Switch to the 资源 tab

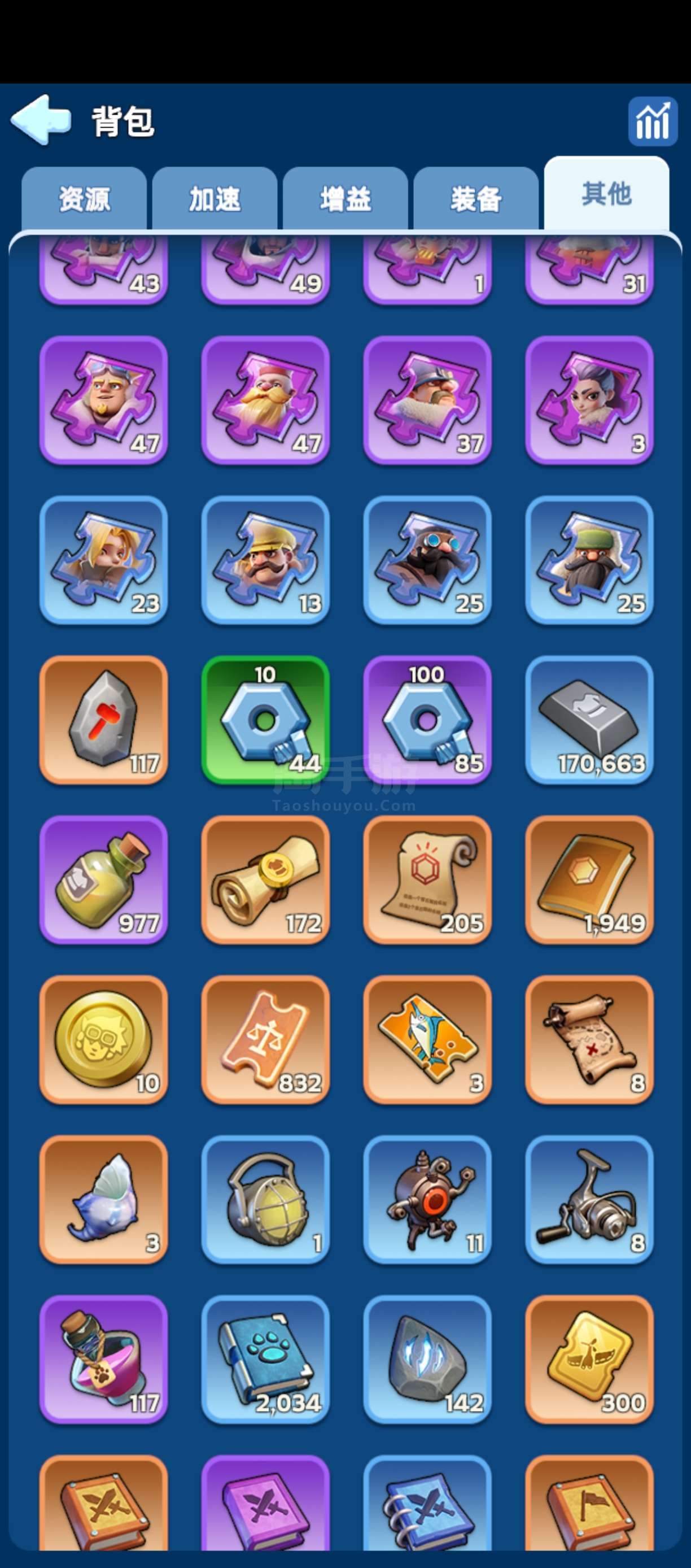(84, 198)
